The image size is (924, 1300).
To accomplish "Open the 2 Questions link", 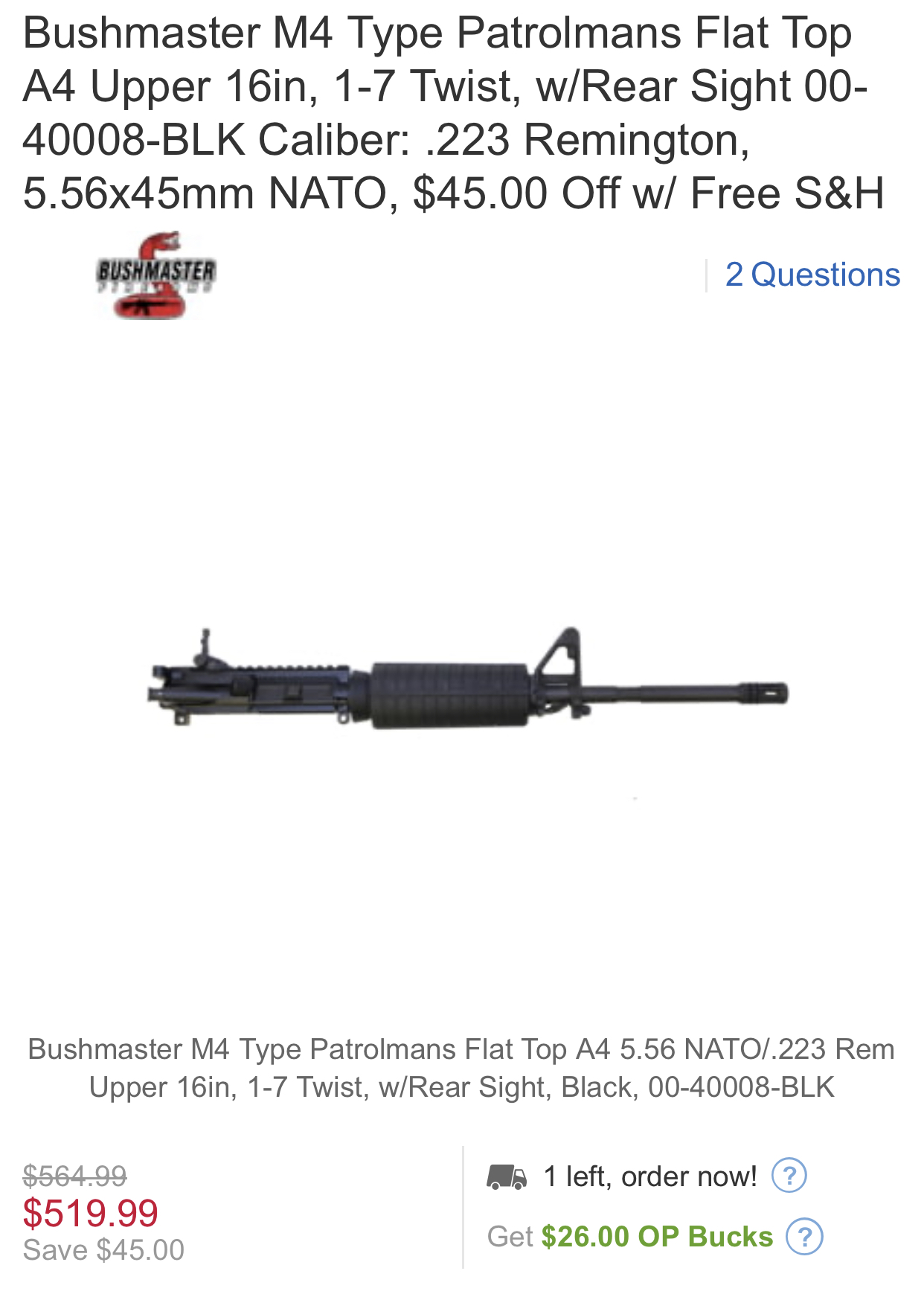I will (812, 275).
